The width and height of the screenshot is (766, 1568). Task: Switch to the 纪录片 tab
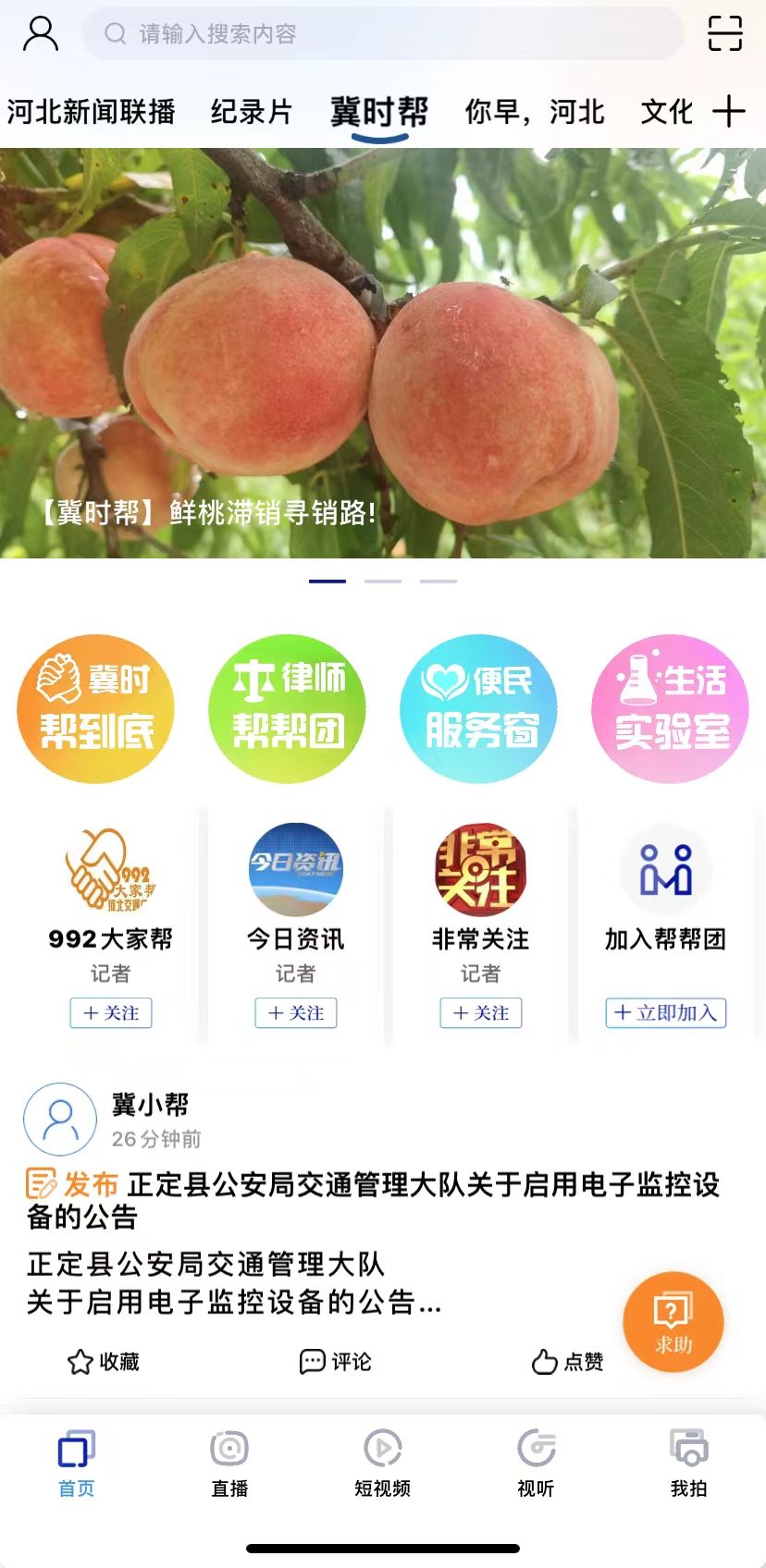[252, 112]
